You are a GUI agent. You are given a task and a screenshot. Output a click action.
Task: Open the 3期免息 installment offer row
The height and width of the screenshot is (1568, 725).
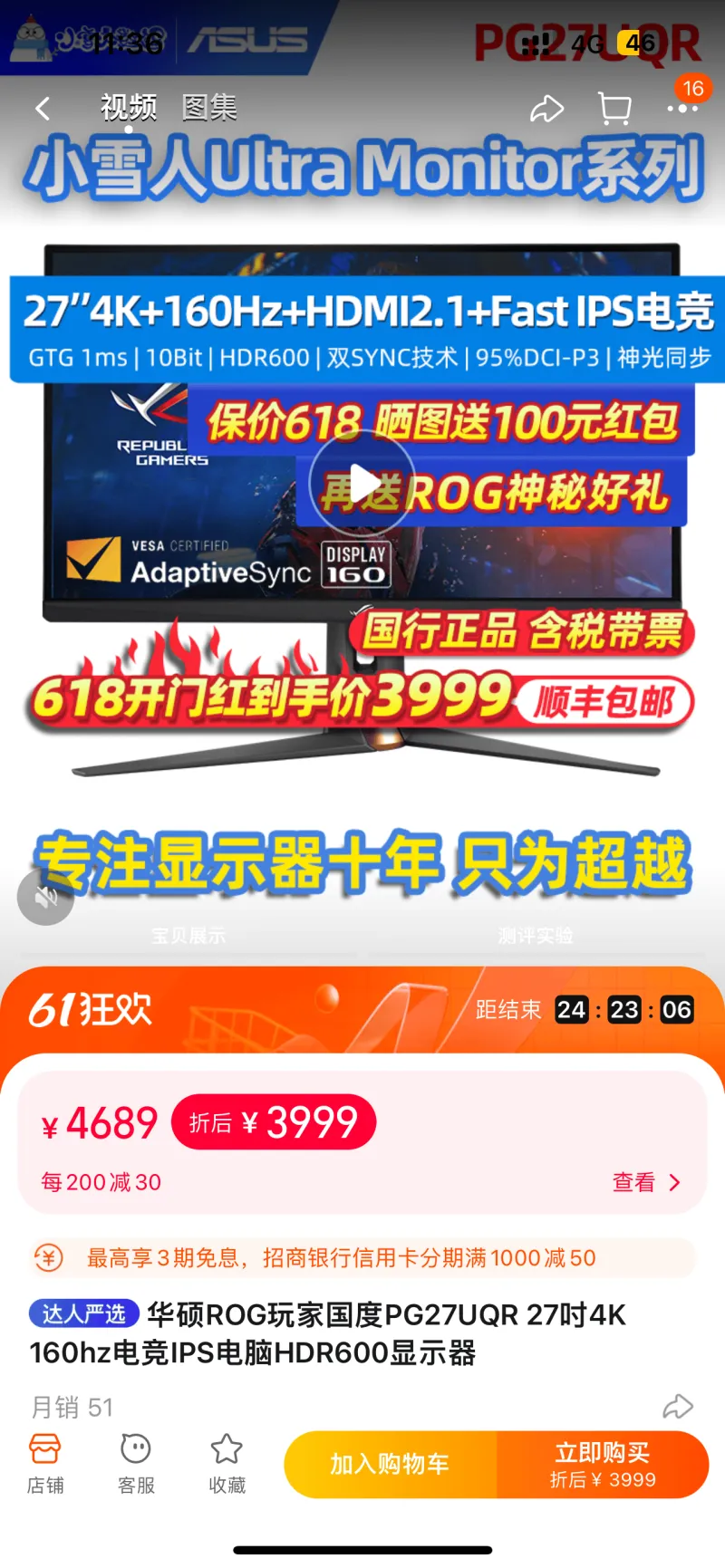[x=362, y=1257]
